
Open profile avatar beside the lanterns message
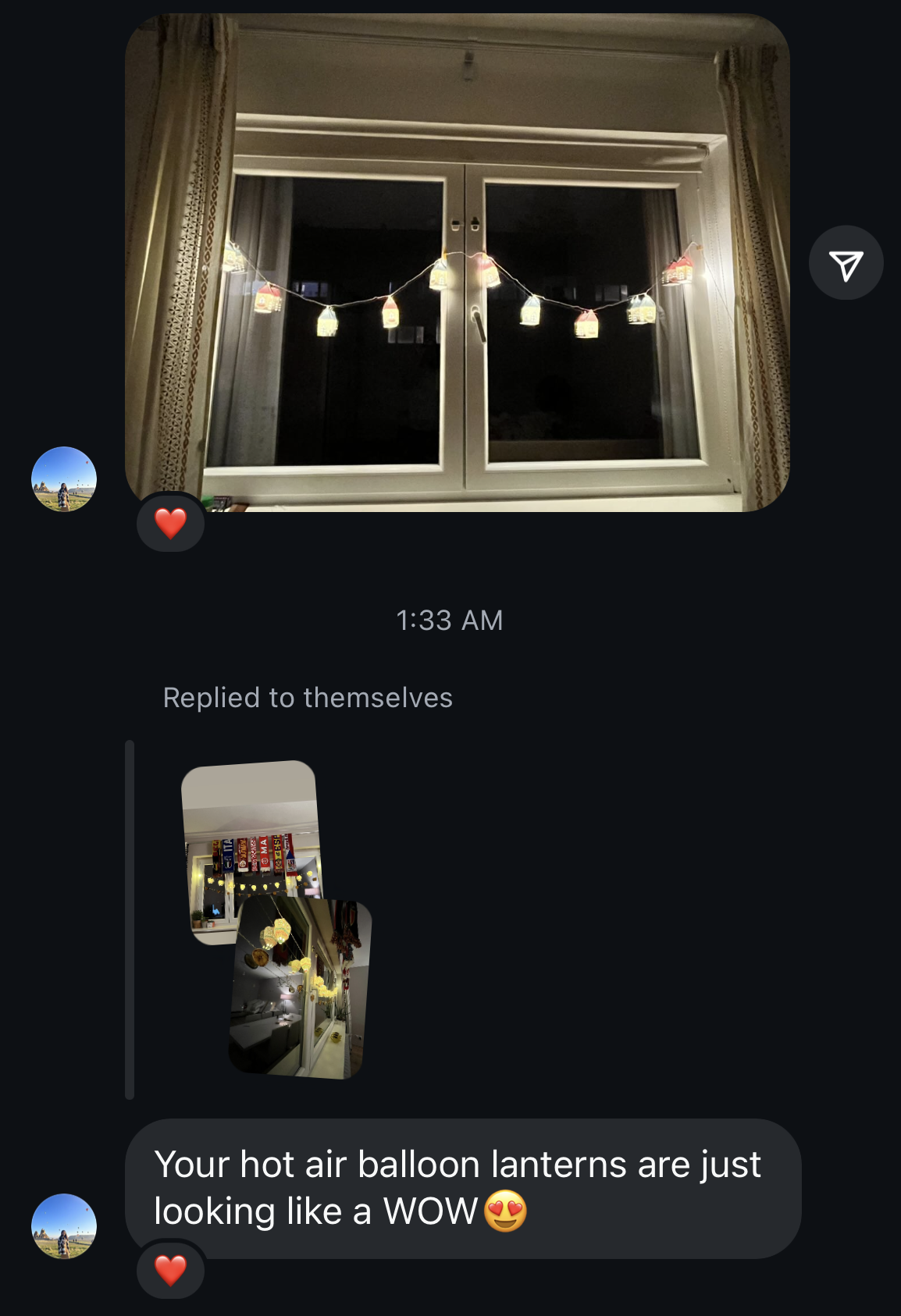pyautogui.click(x=64, y=1226)
